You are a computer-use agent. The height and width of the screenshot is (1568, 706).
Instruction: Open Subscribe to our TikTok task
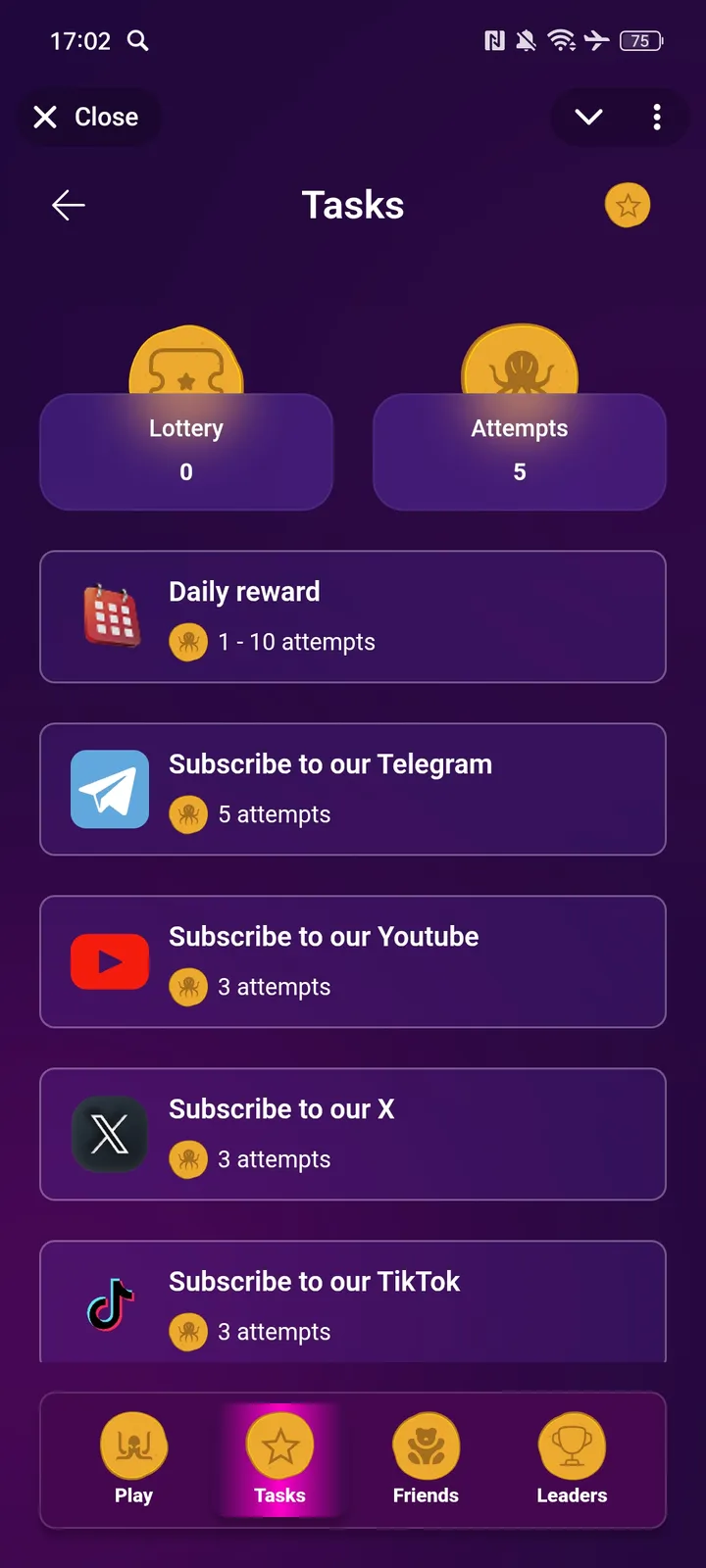point(353,1303)
